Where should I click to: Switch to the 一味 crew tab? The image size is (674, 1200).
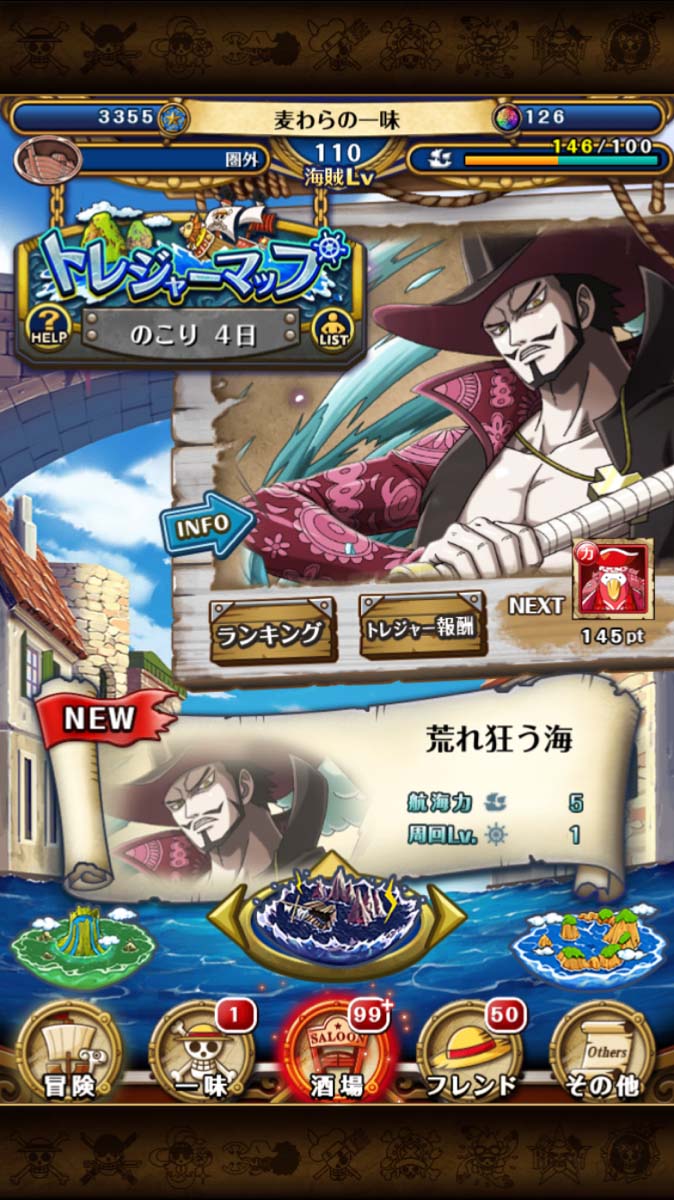coord(202,1052)
